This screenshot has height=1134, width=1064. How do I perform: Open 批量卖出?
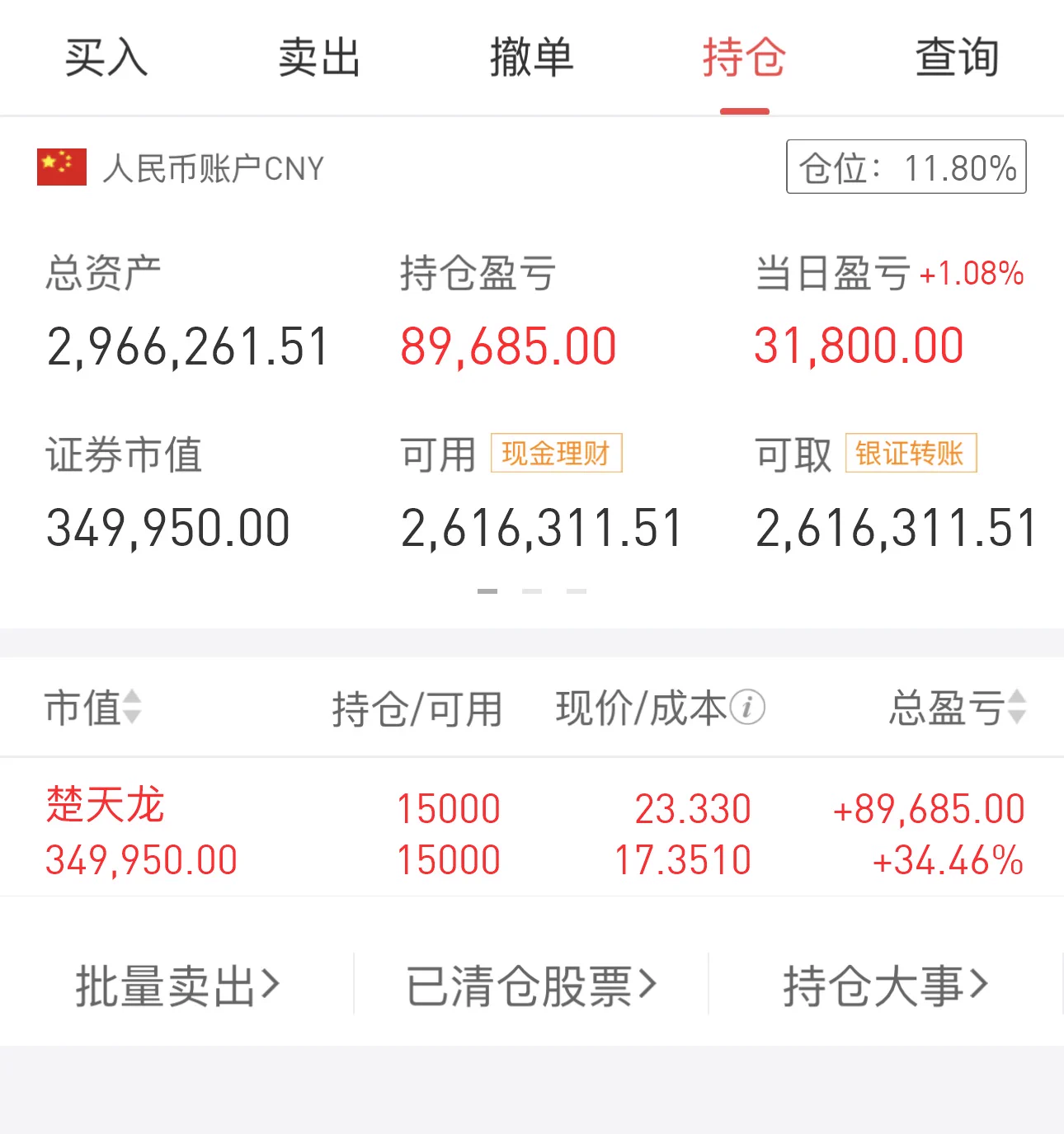[x=177, y=986]
